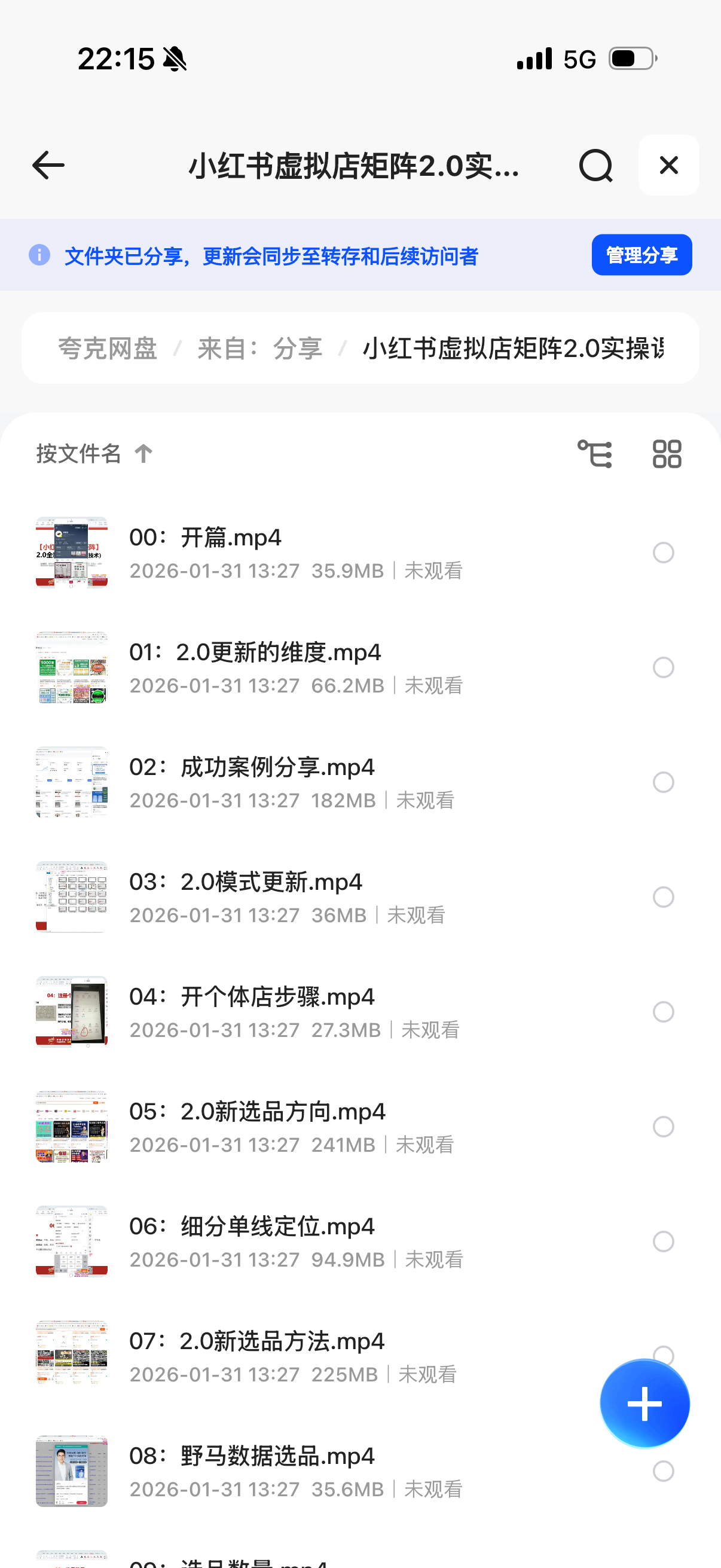This screenshot has height=1568, width=721.
Task: Go back using the arrow icon
Action: (x=48, y=166)
